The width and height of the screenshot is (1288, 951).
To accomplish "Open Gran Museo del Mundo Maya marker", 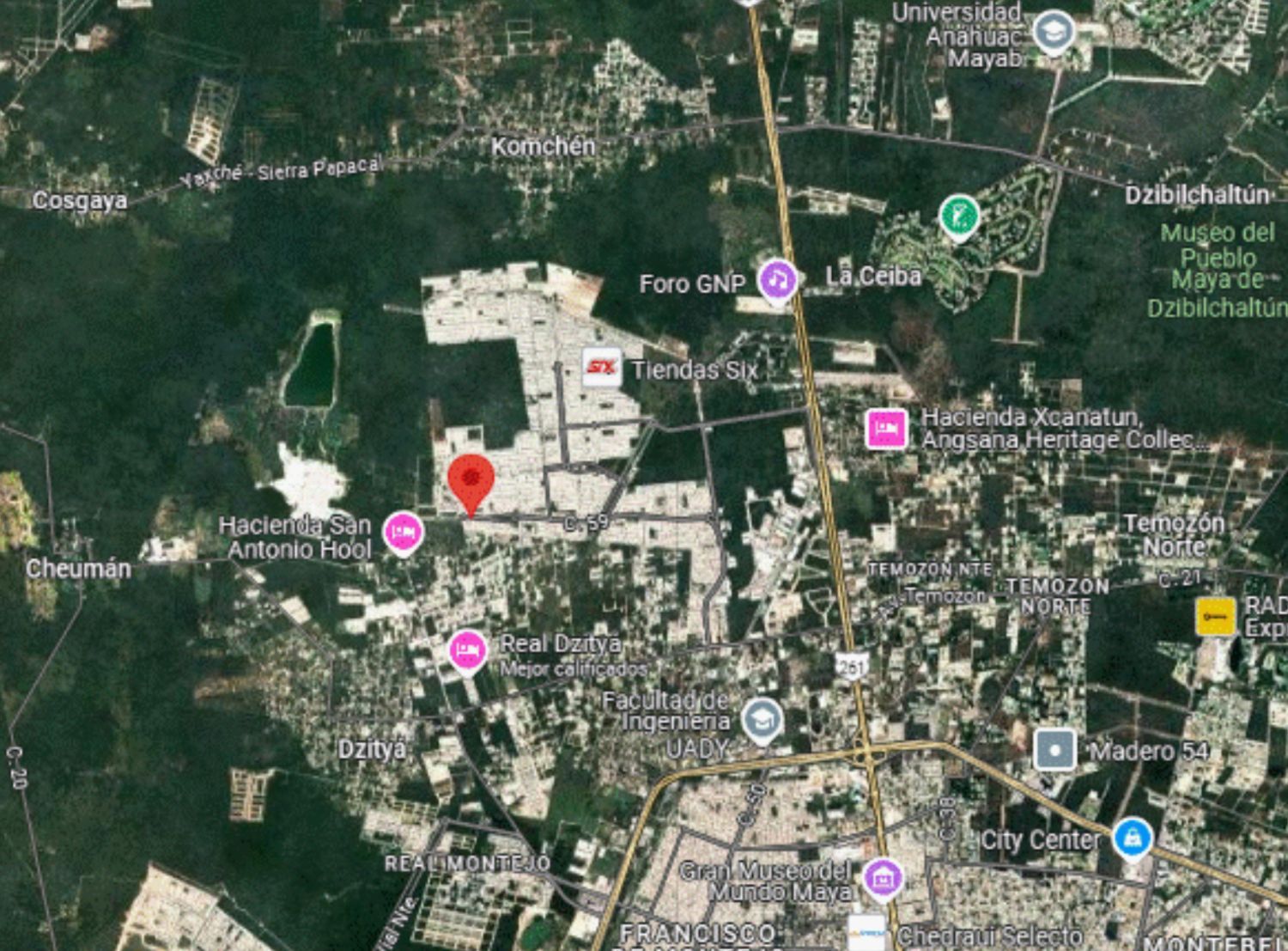I will tap(884, 879).
